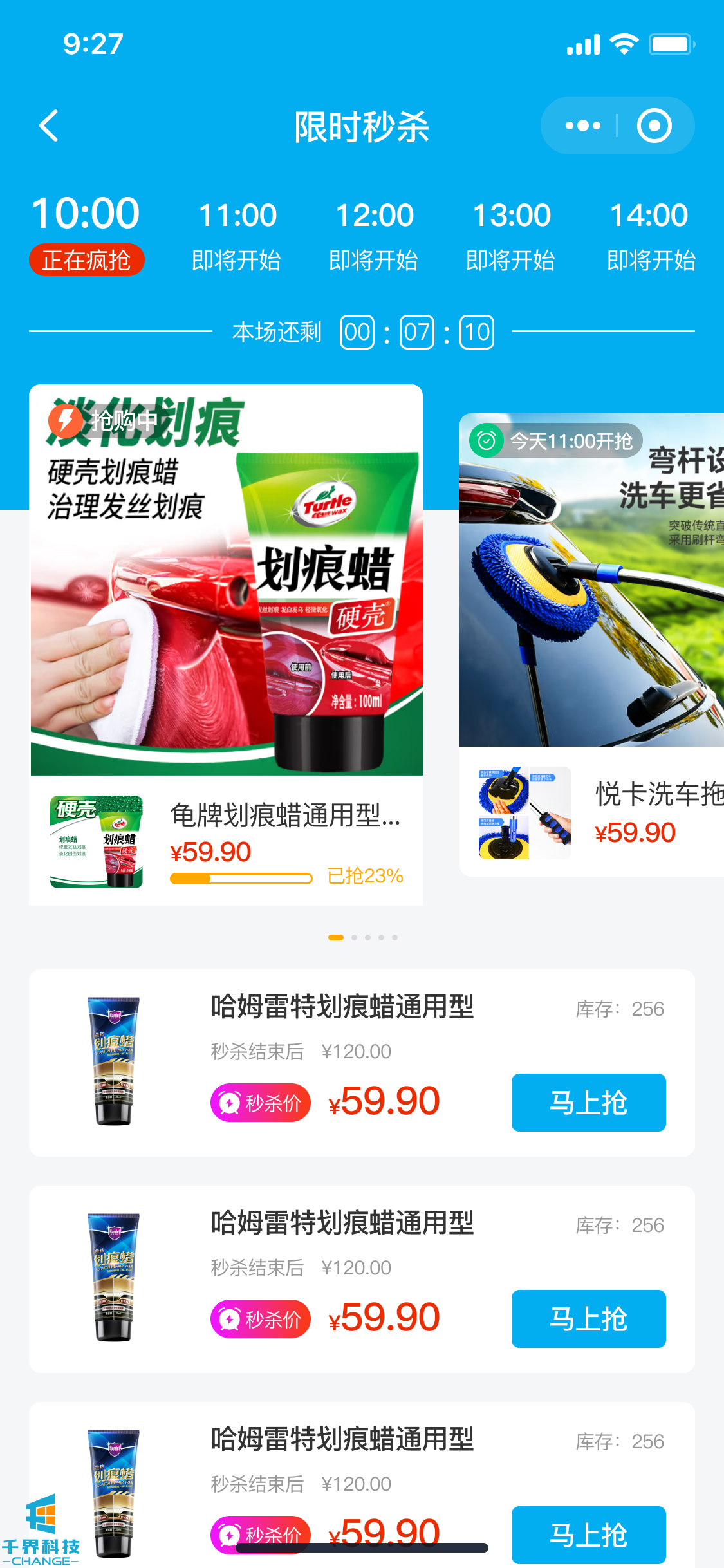Switch to the 13:00 session tab

[511, 234]
